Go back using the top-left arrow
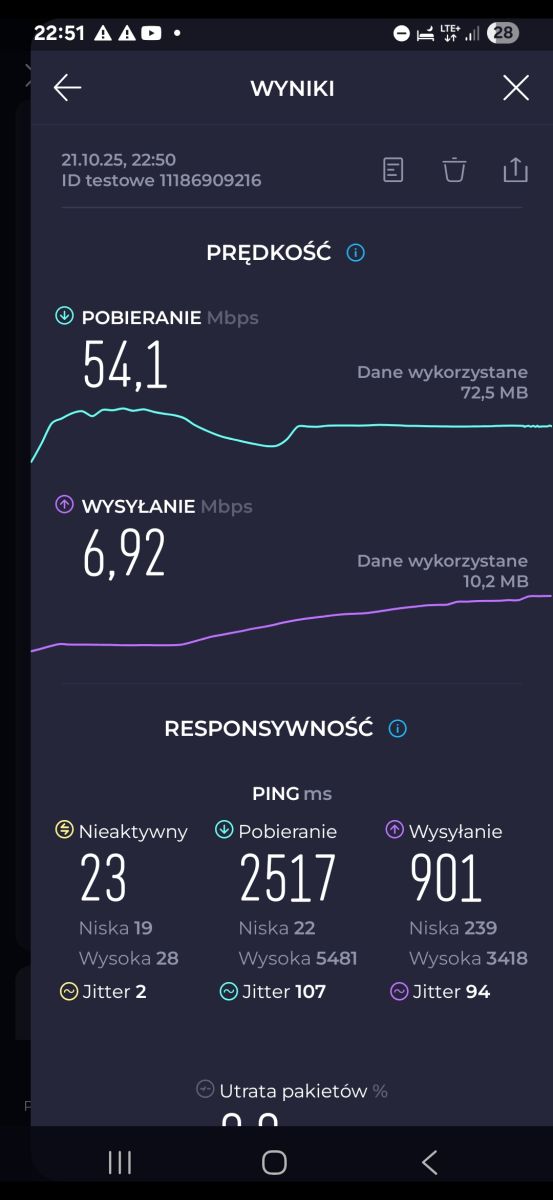 tap(67, 88)
